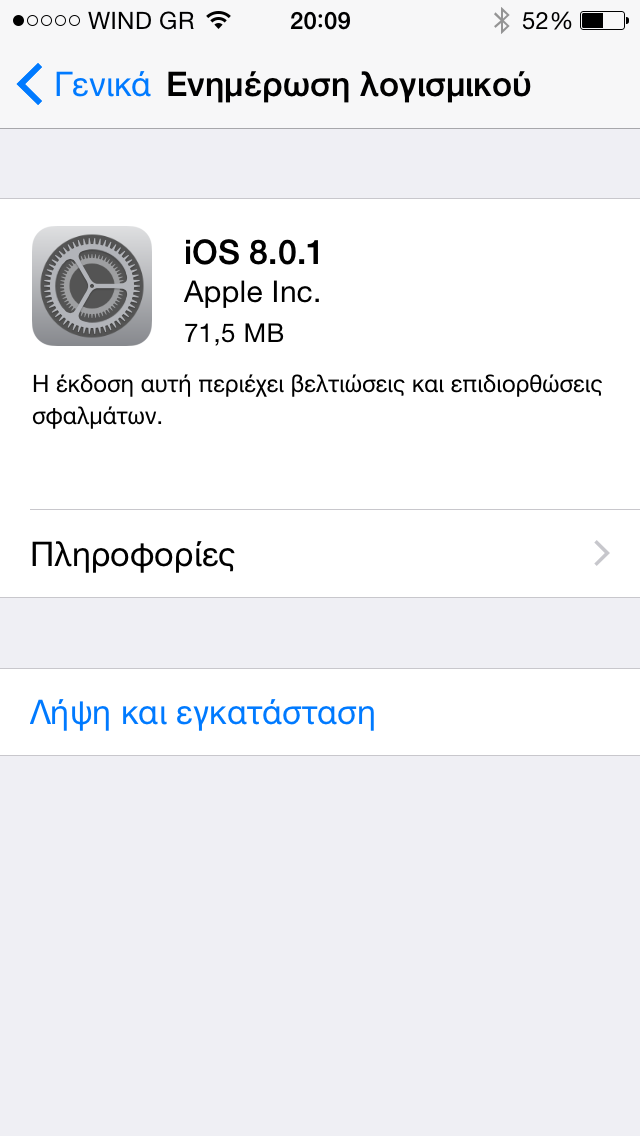640x1136 pixels.
Task: Open the Πληροφορίες details row
Action: pos(320,554)
